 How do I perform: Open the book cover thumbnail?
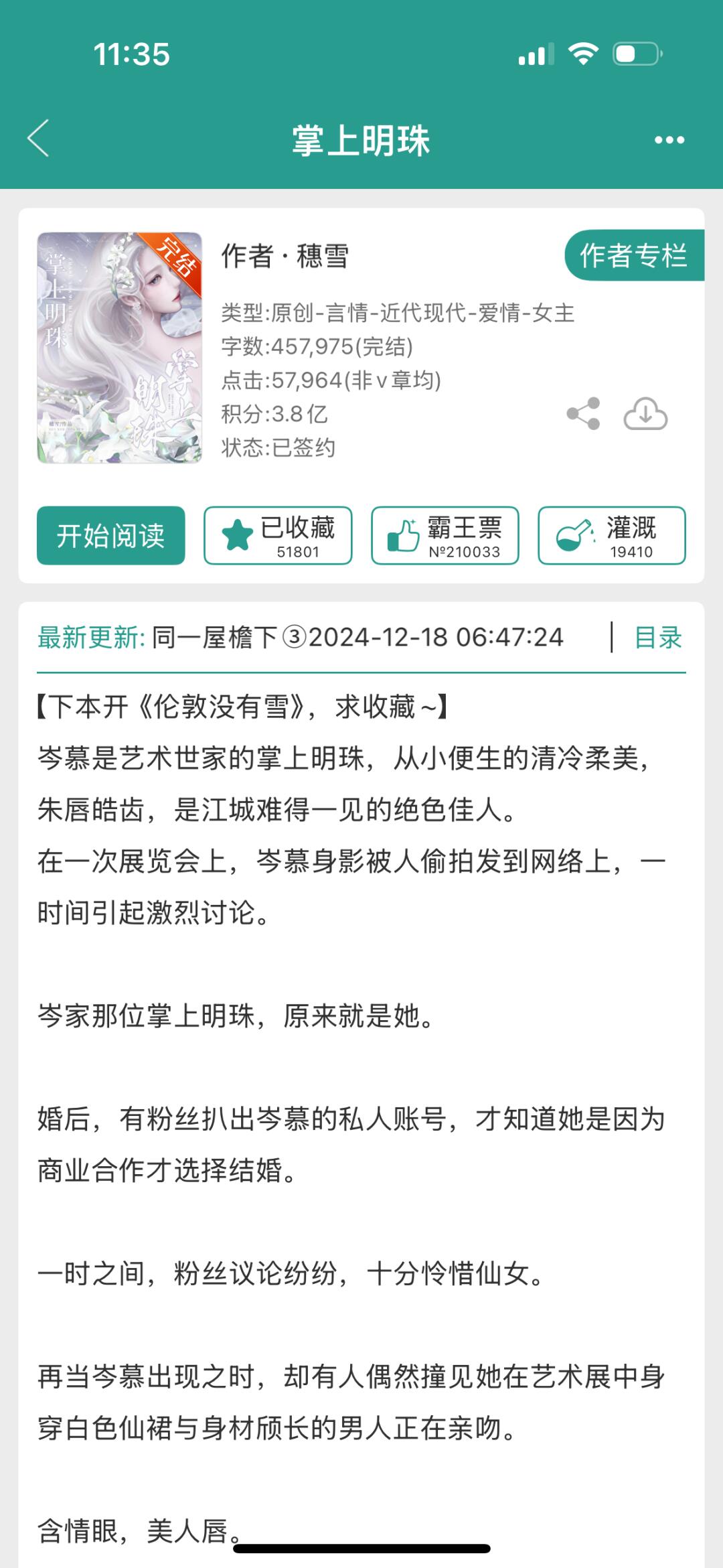click(x=120, y=347)
